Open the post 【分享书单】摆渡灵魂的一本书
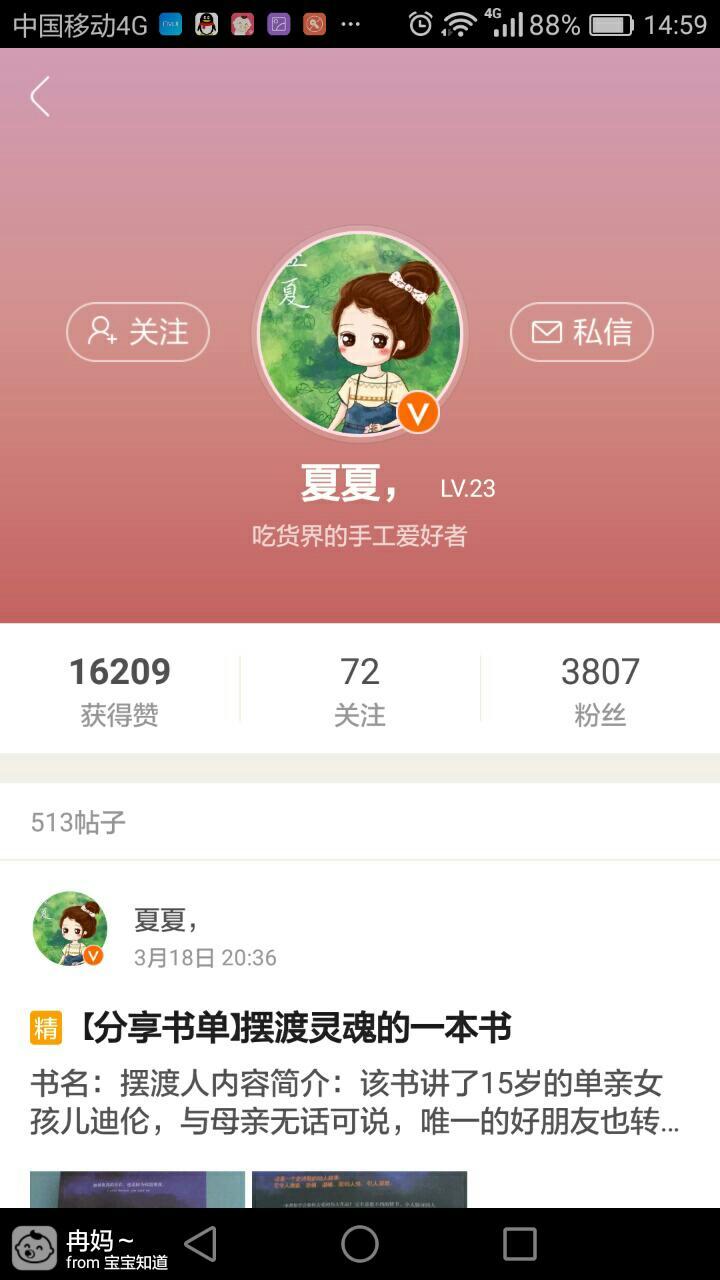The image size is (720, 1280). tap(295, 1028)
